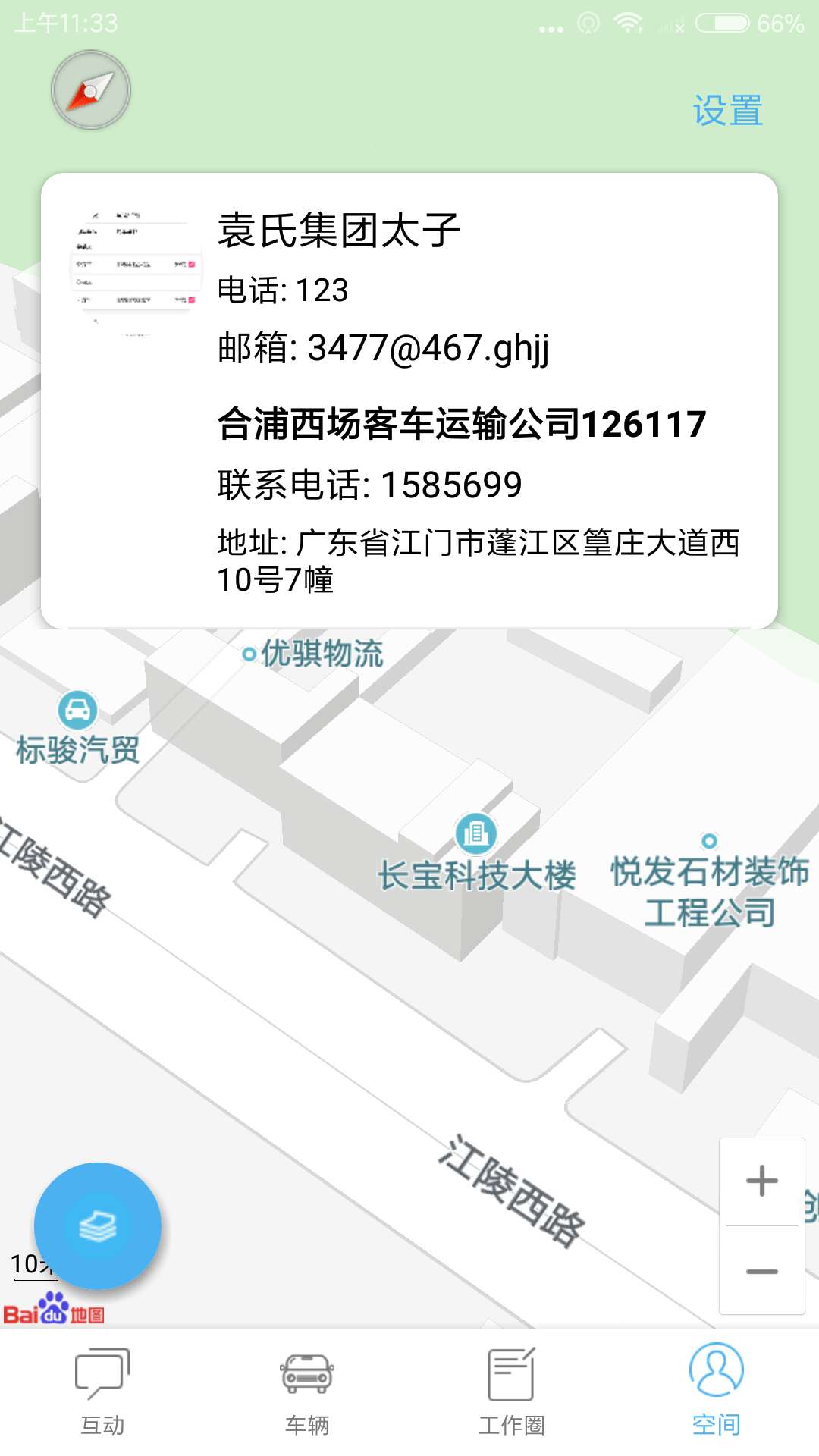
Task: Tap the 长宝科技大楼 building marker icon
Action: click(475, 833)
